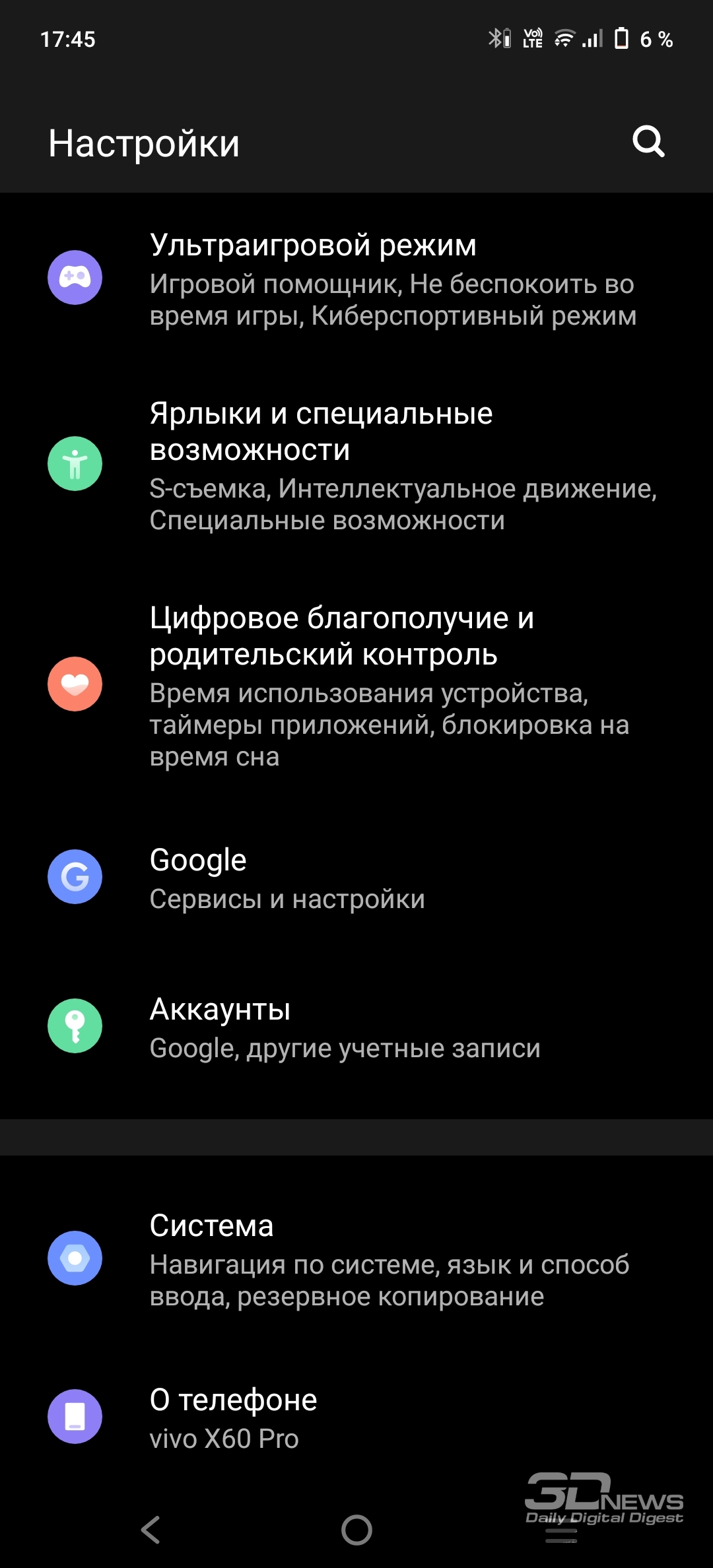Open the settings search icon
This screenshot has width=713, height=1568.
click(648, 141)
